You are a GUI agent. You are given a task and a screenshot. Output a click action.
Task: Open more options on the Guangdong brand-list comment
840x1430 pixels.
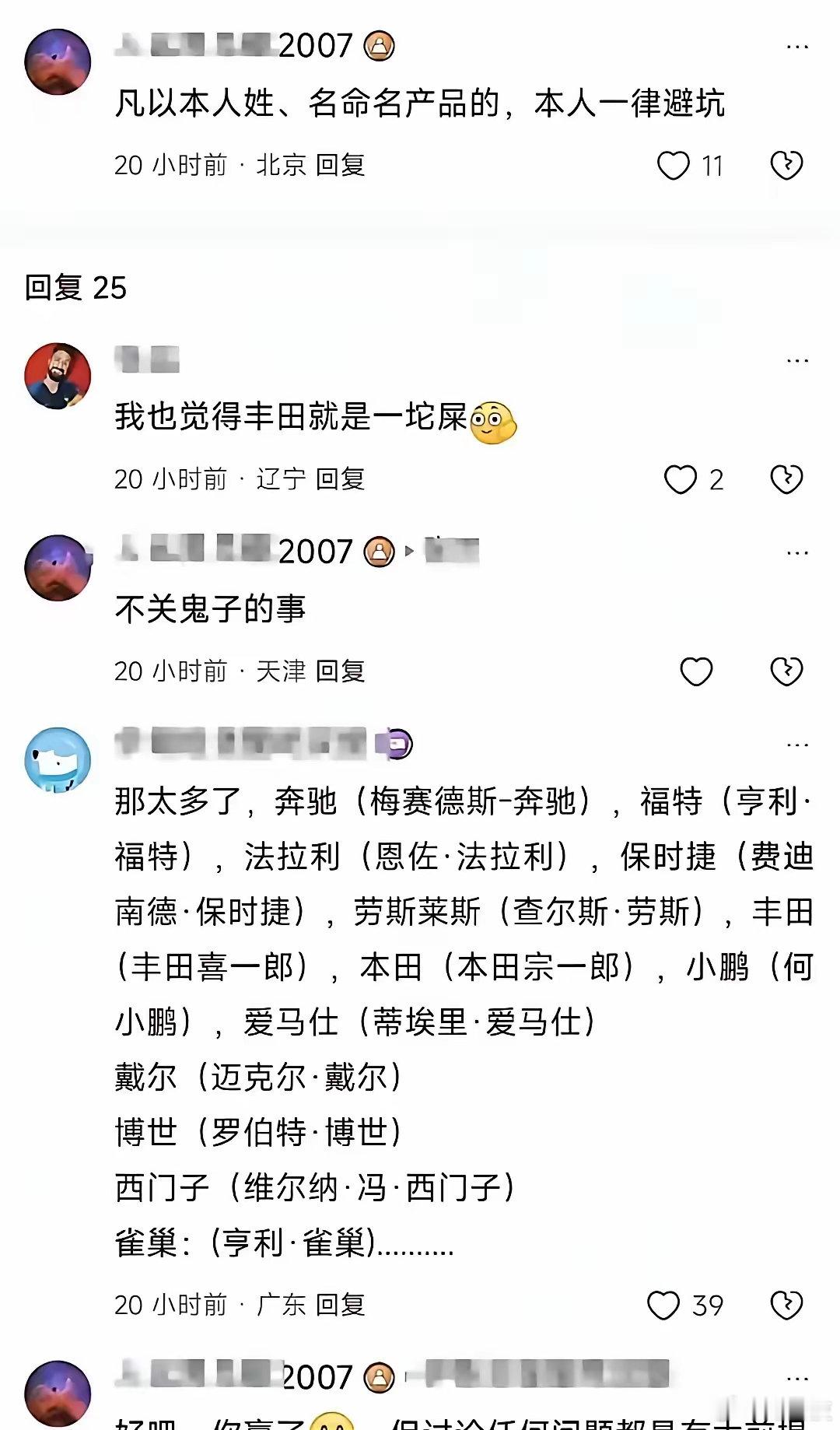798,745
